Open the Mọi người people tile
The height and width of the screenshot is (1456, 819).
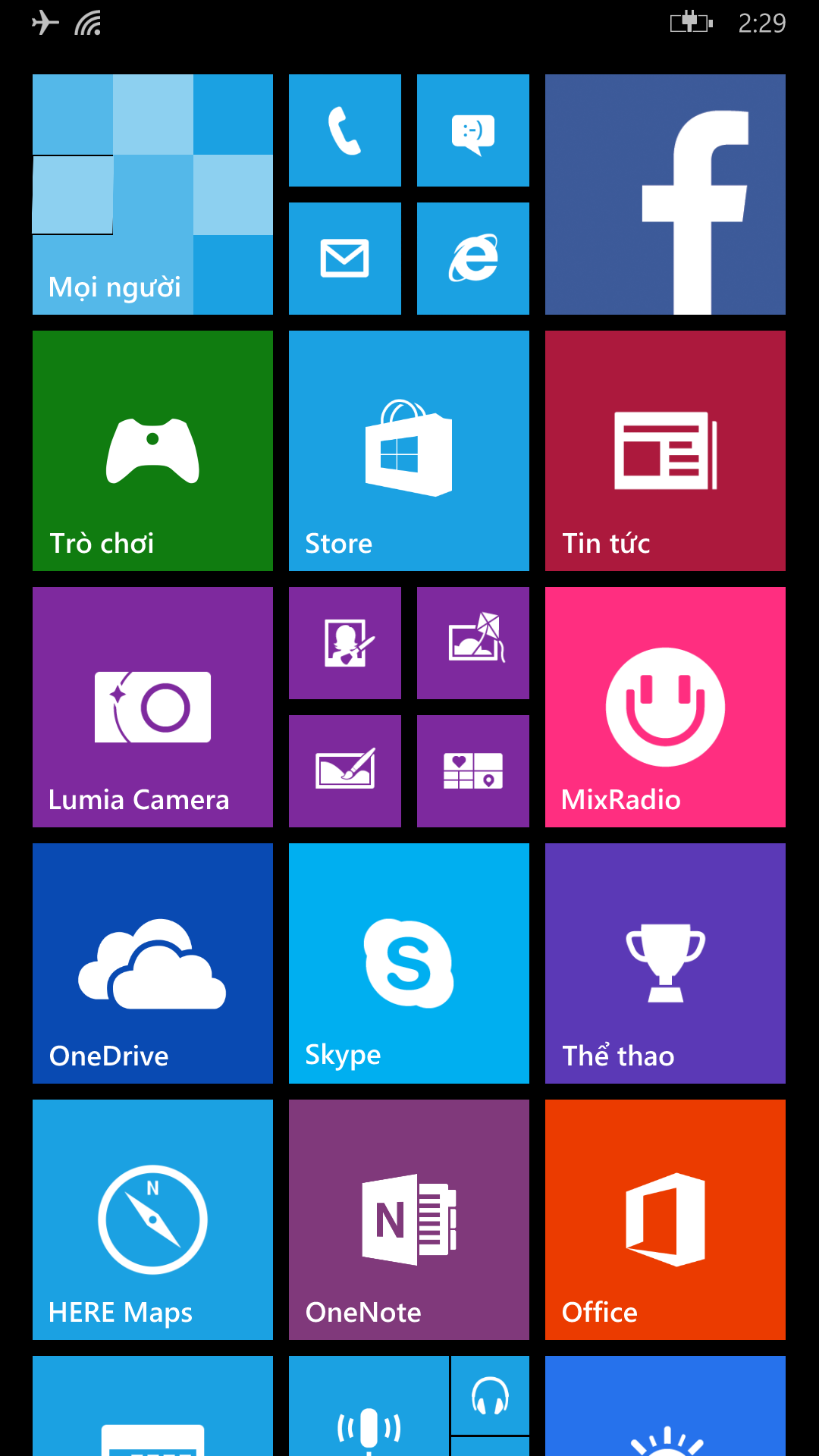pyautogui.click(x=152, y=194)
